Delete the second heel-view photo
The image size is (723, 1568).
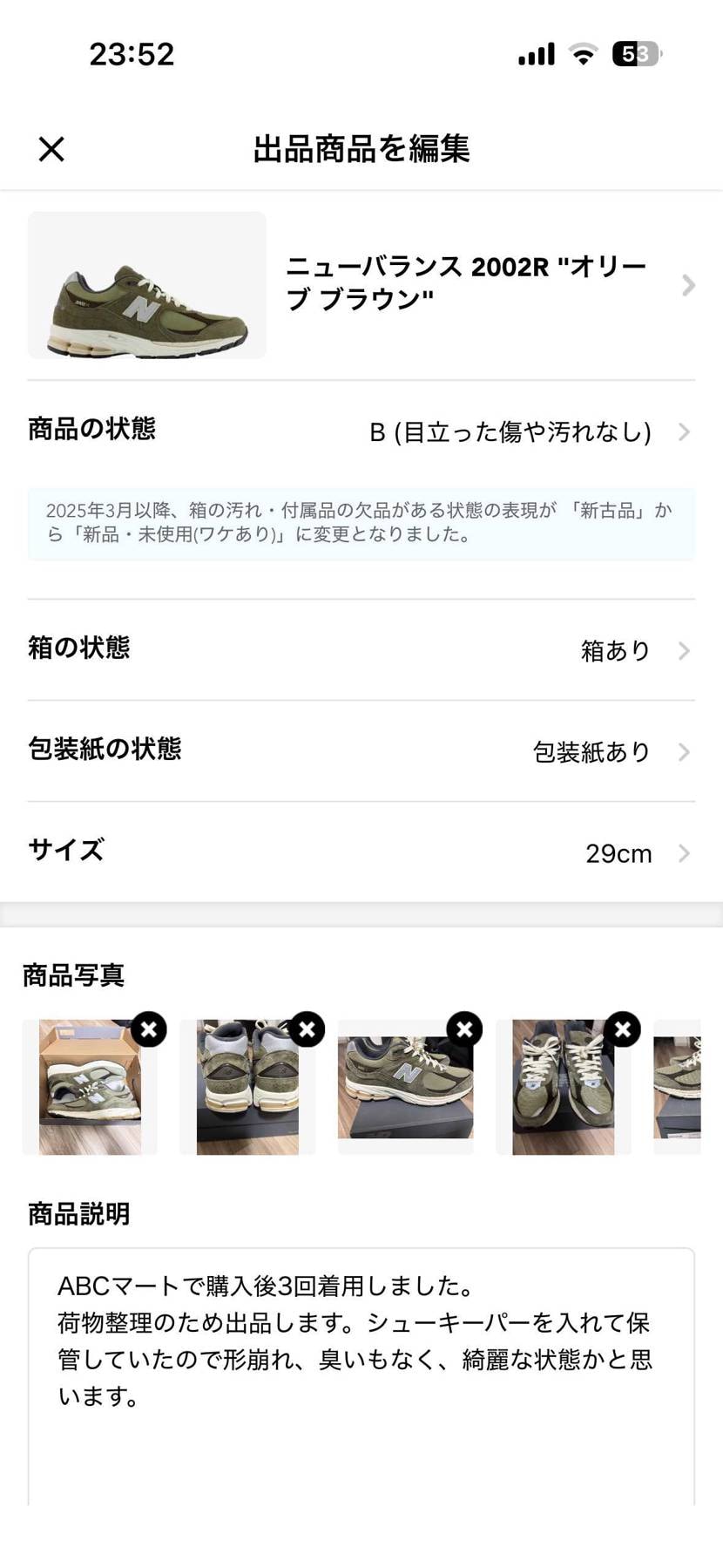point(307,1029)
